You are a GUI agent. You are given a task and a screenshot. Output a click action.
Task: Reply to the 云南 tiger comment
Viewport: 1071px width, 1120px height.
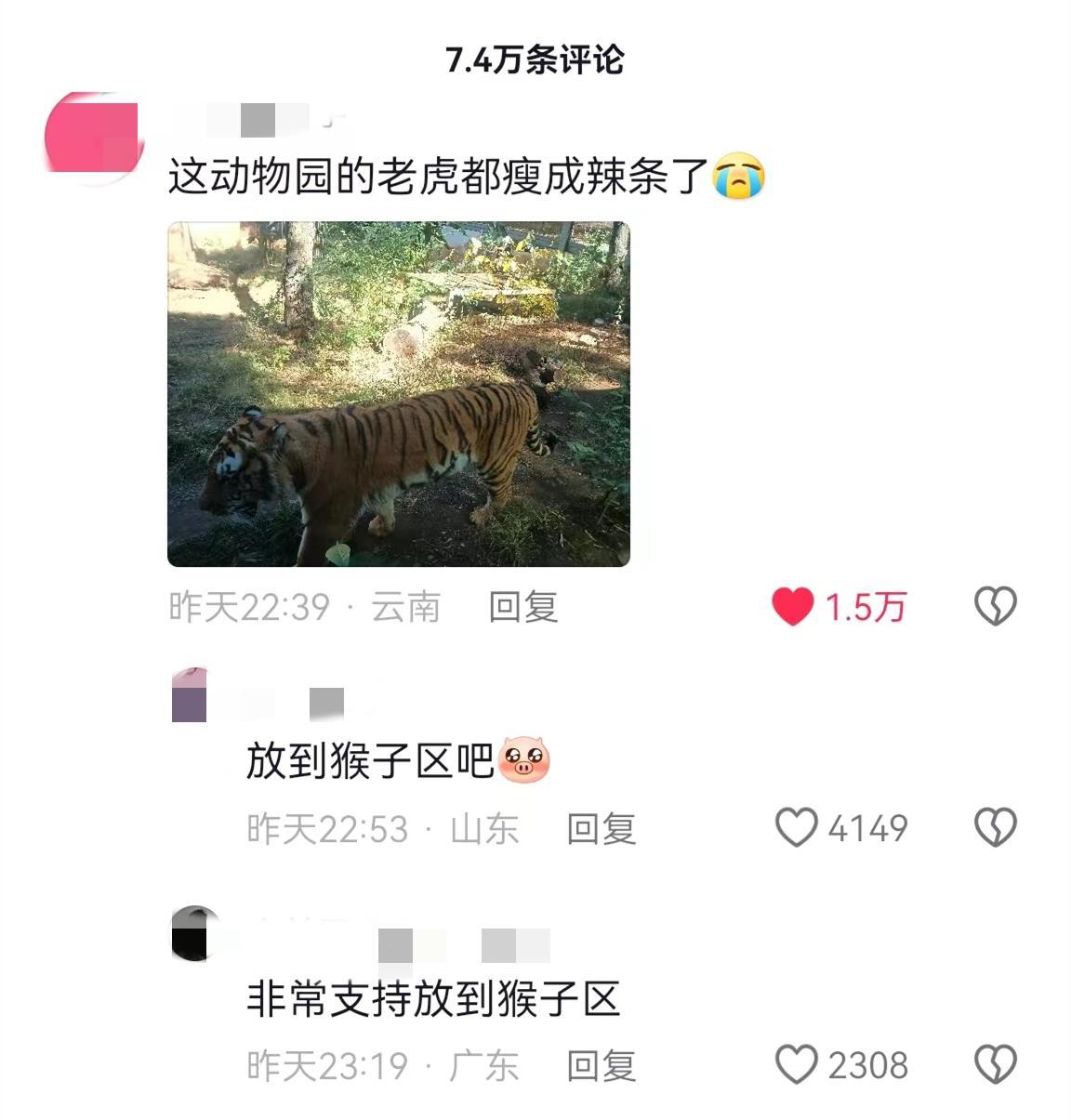[x=523, y=607]
